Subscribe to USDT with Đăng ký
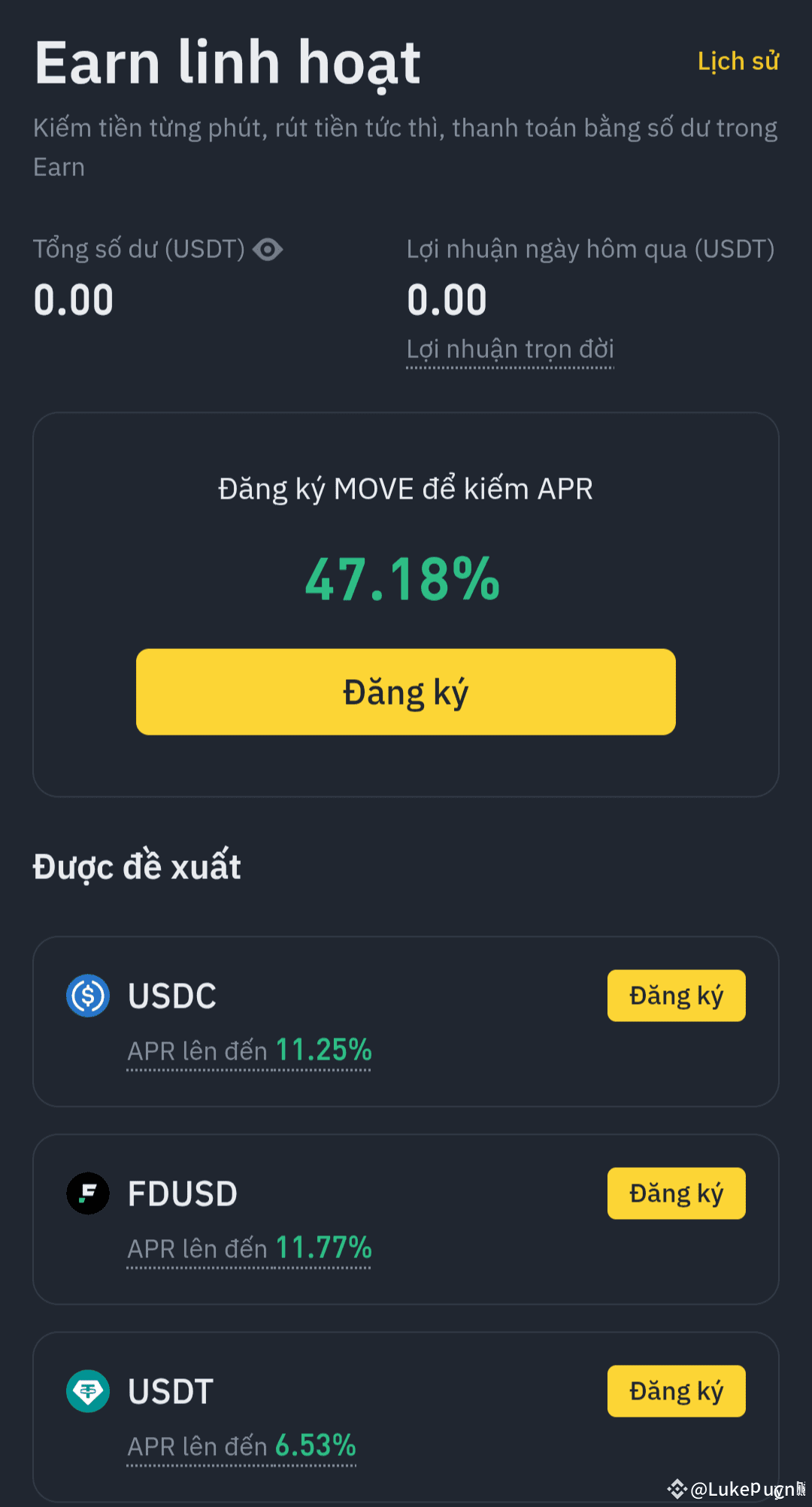 pos(676,1391)
